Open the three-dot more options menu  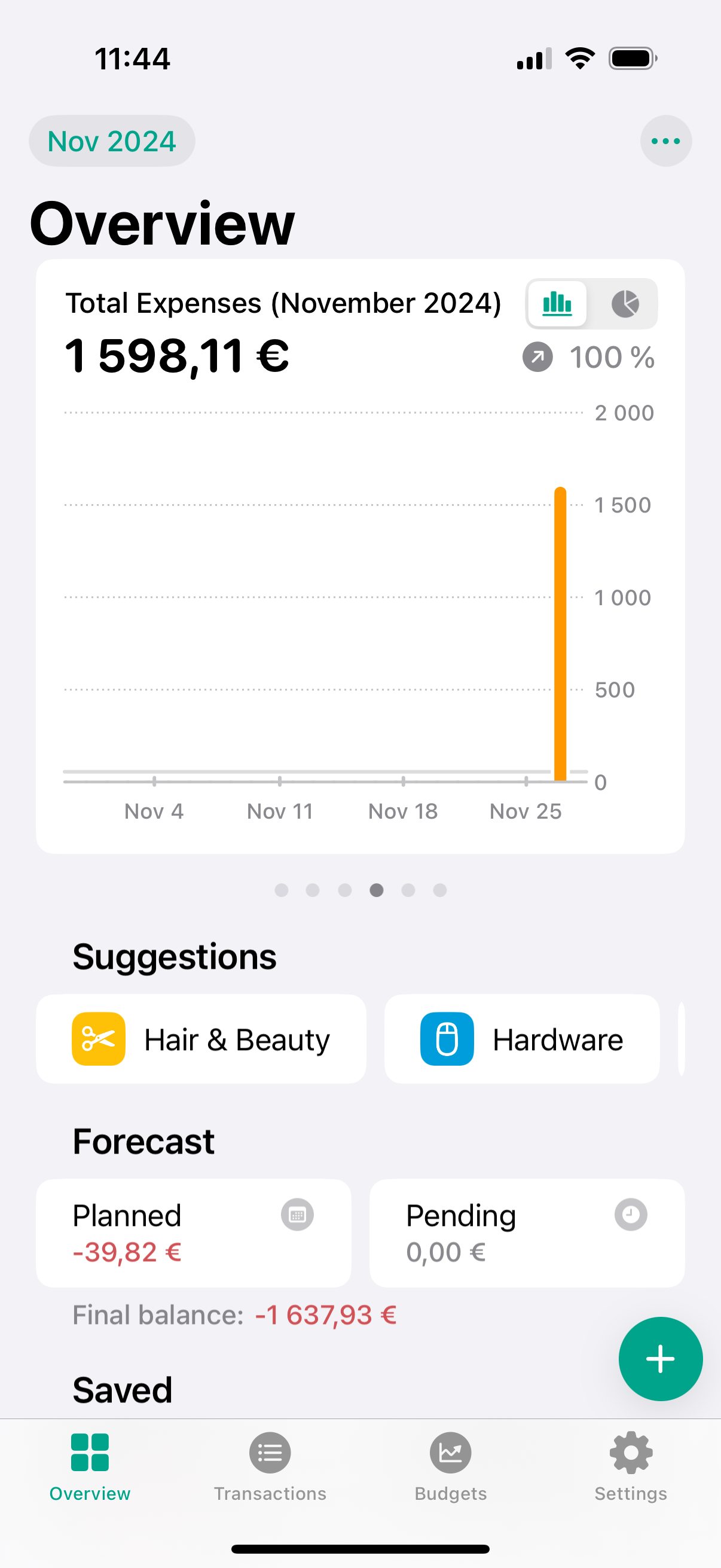pos(665,141)
